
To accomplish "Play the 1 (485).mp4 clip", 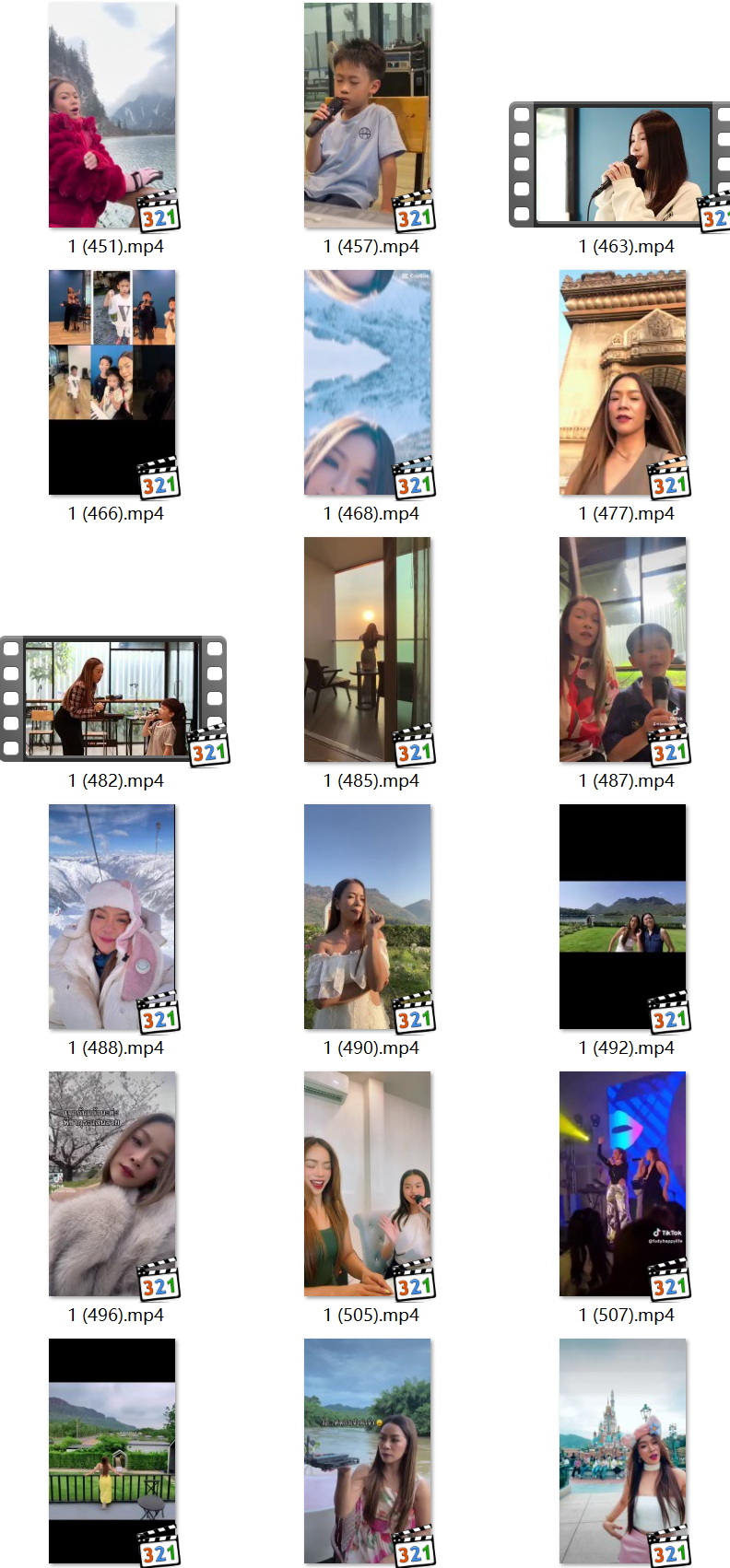I will click(368, 649).
